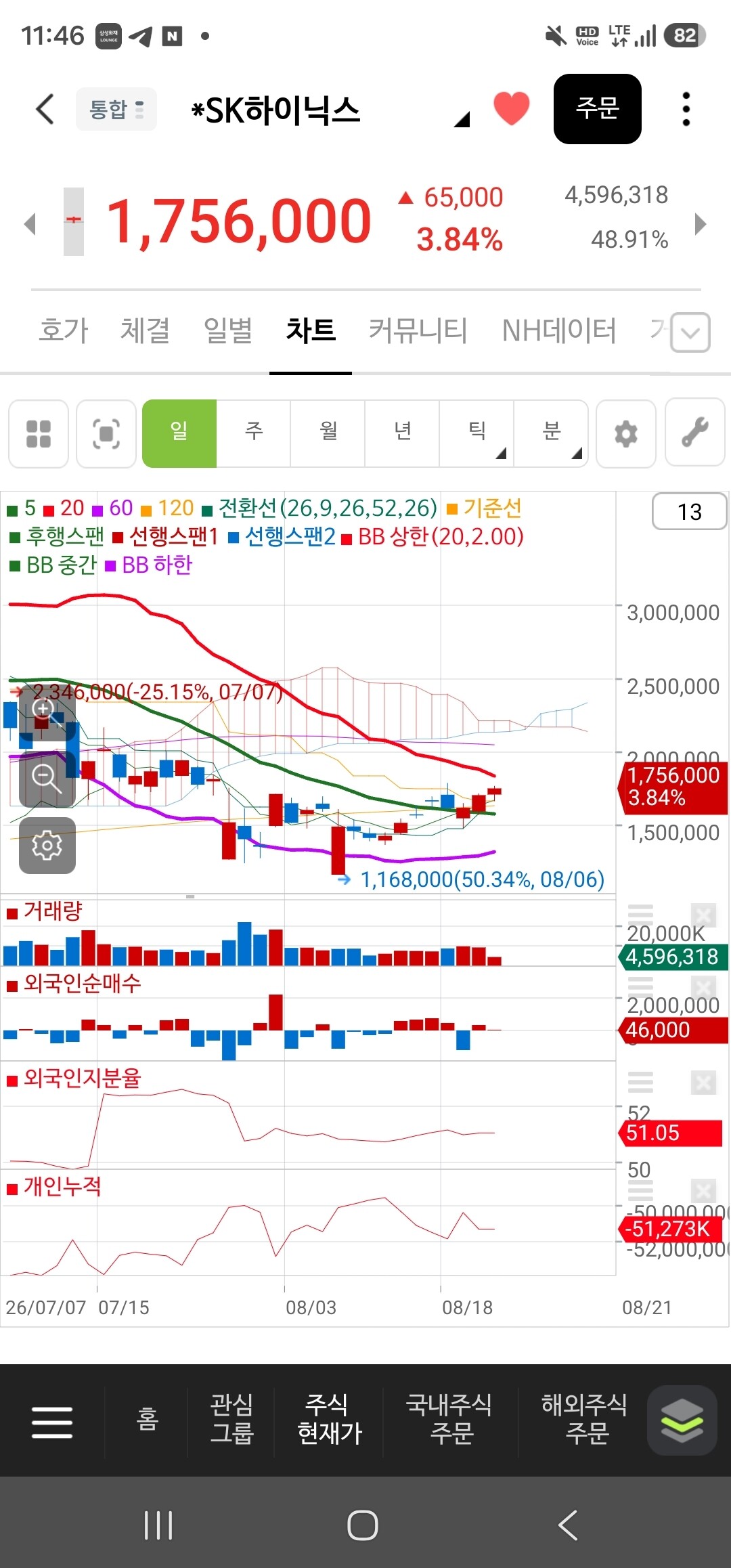Switch to the 일별 tab

pyautogui.click(x=228, y=330)
